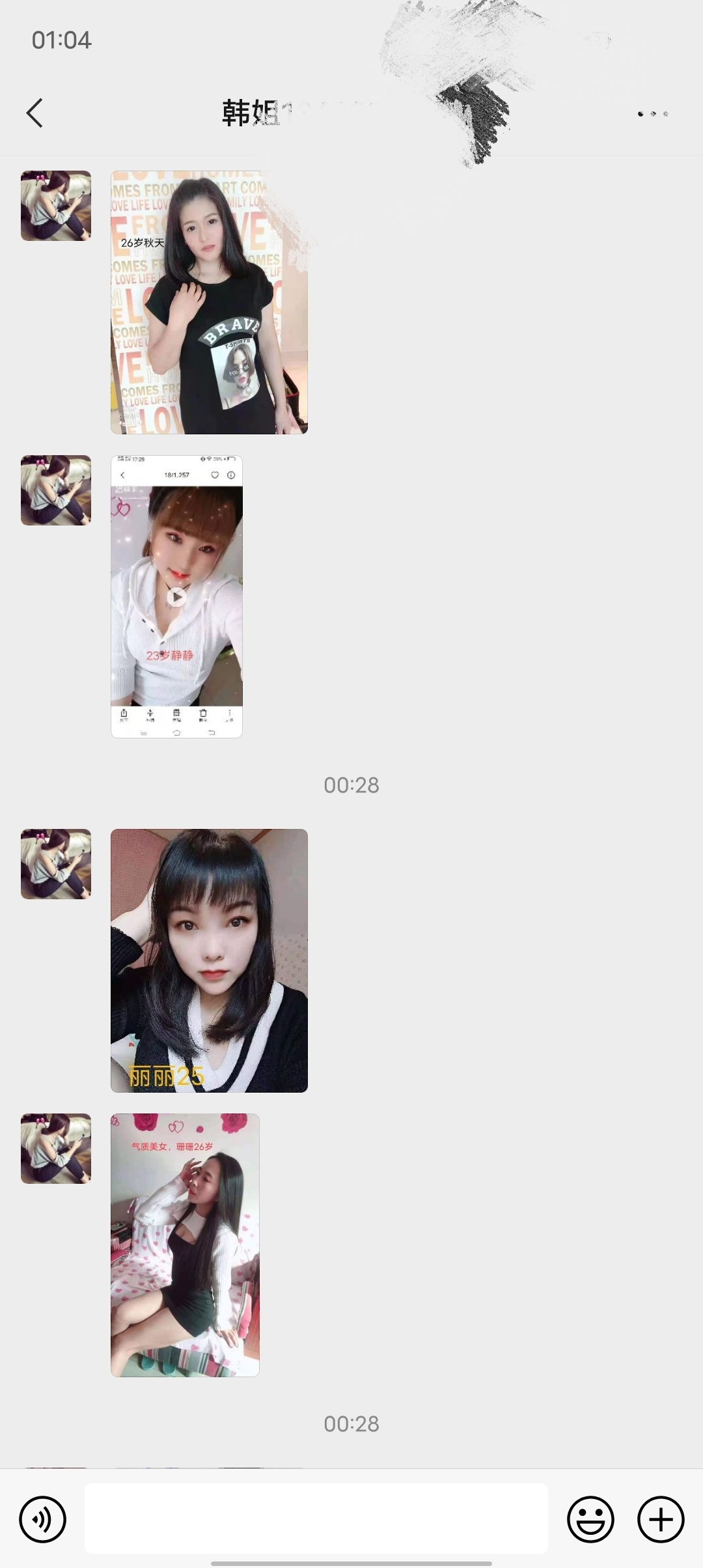Go back with the back arrow
The height and width of the screenshot is (1568, 703).
pyautogui.click(x=35, y=112)
